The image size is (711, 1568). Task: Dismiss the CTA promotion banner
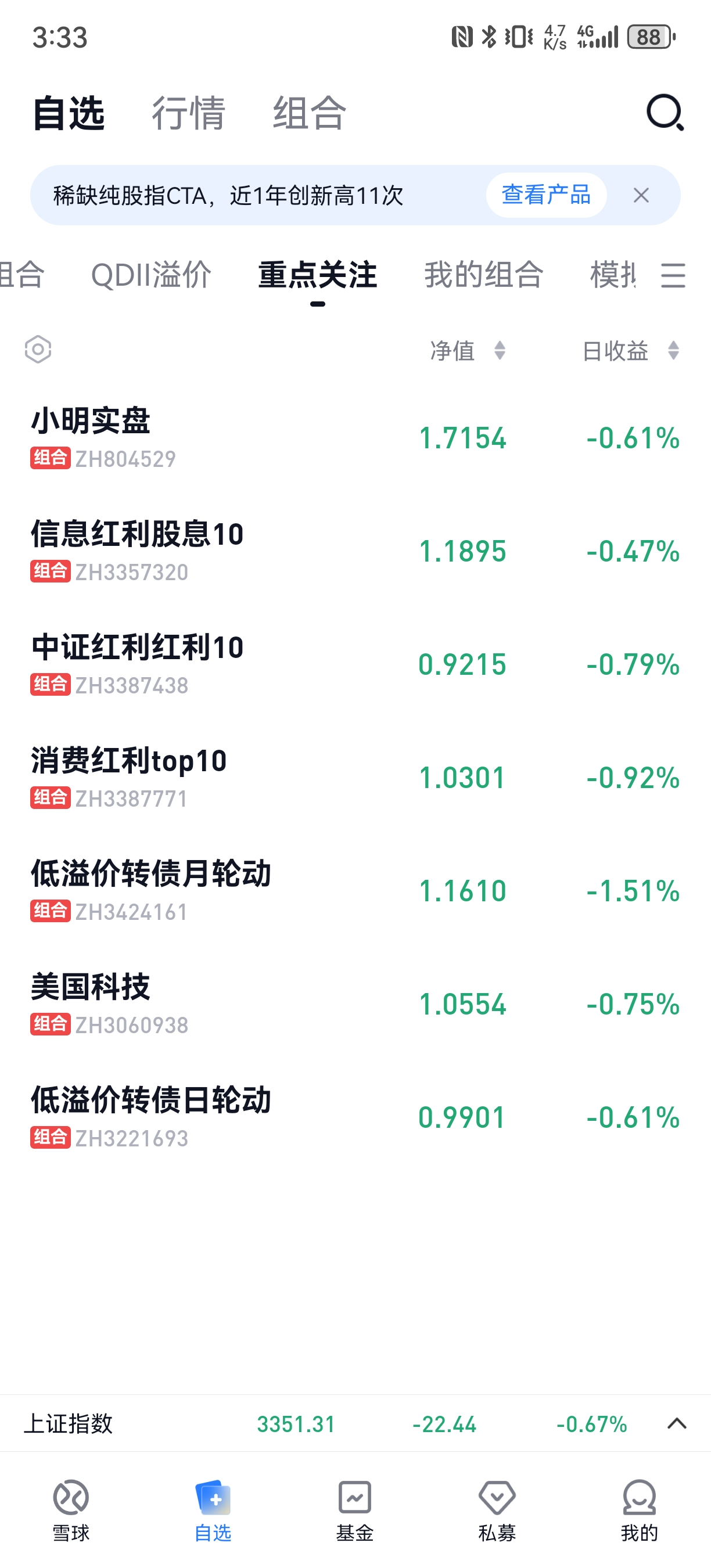(641, 195)
